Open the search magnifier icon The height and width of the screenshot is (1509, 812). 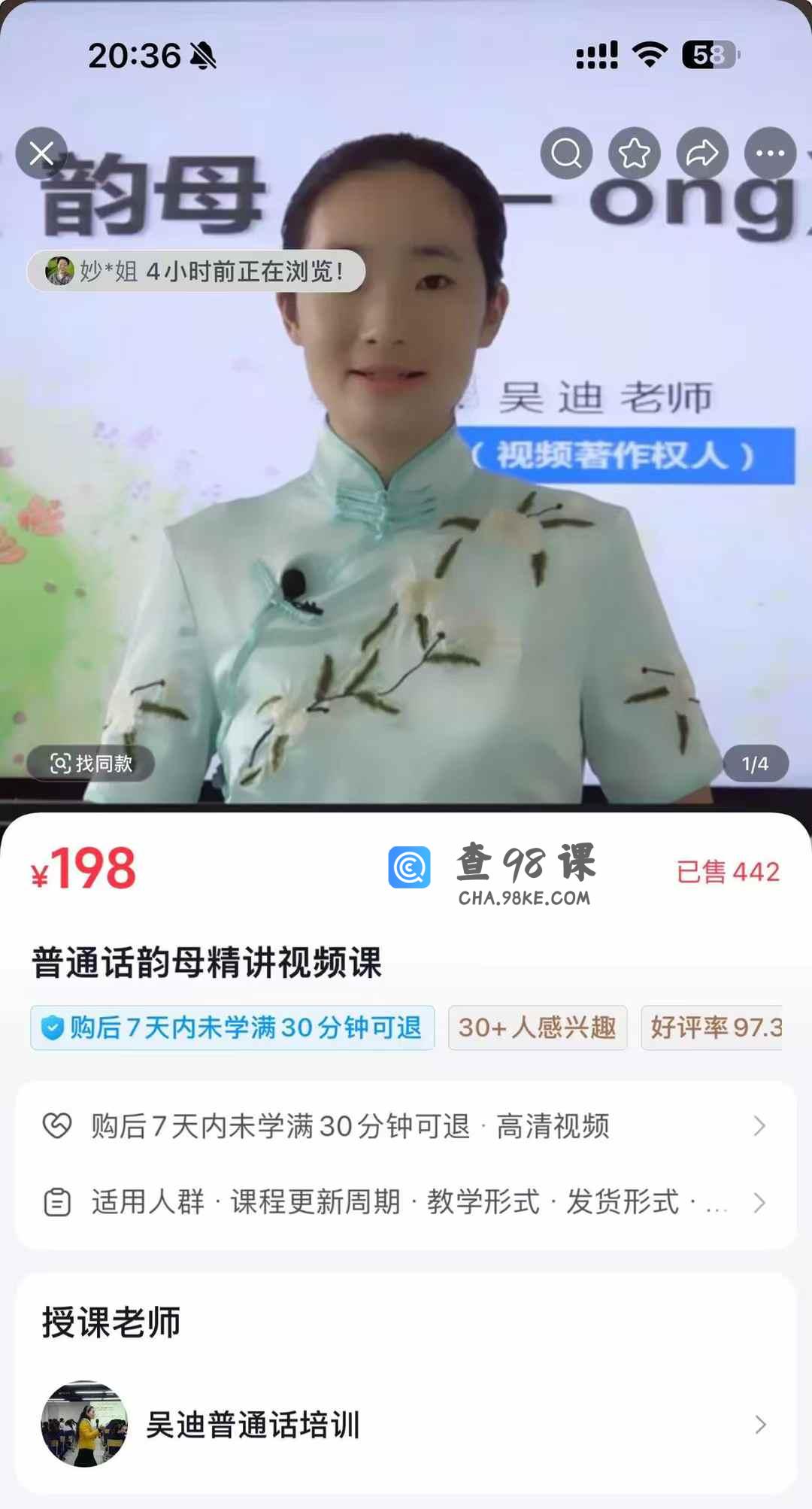coord(566,153)
